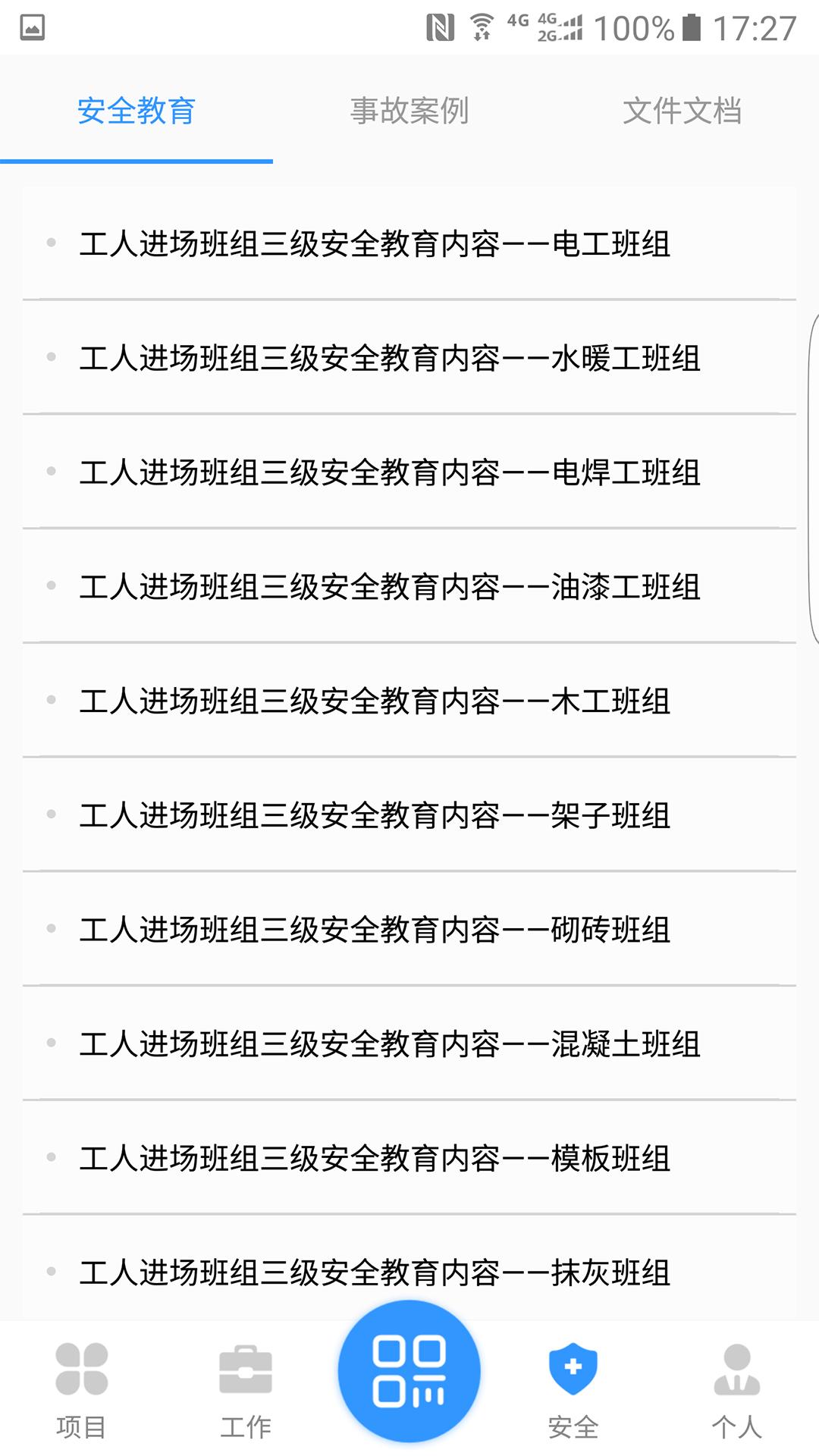
Task: Tap the QR scan button
Action: click(409, 1371)
